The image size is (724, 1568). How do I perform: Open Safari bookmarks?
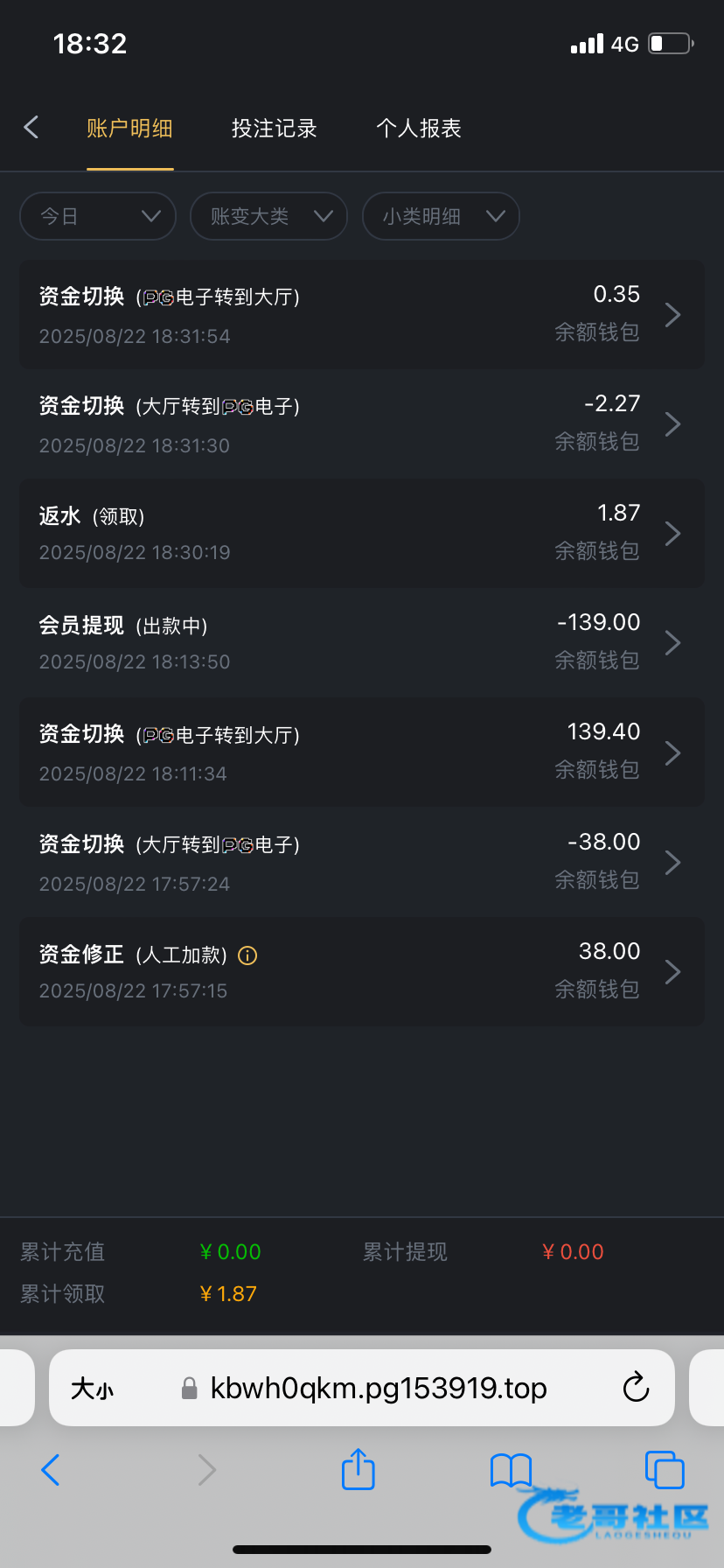point(511,1471)
